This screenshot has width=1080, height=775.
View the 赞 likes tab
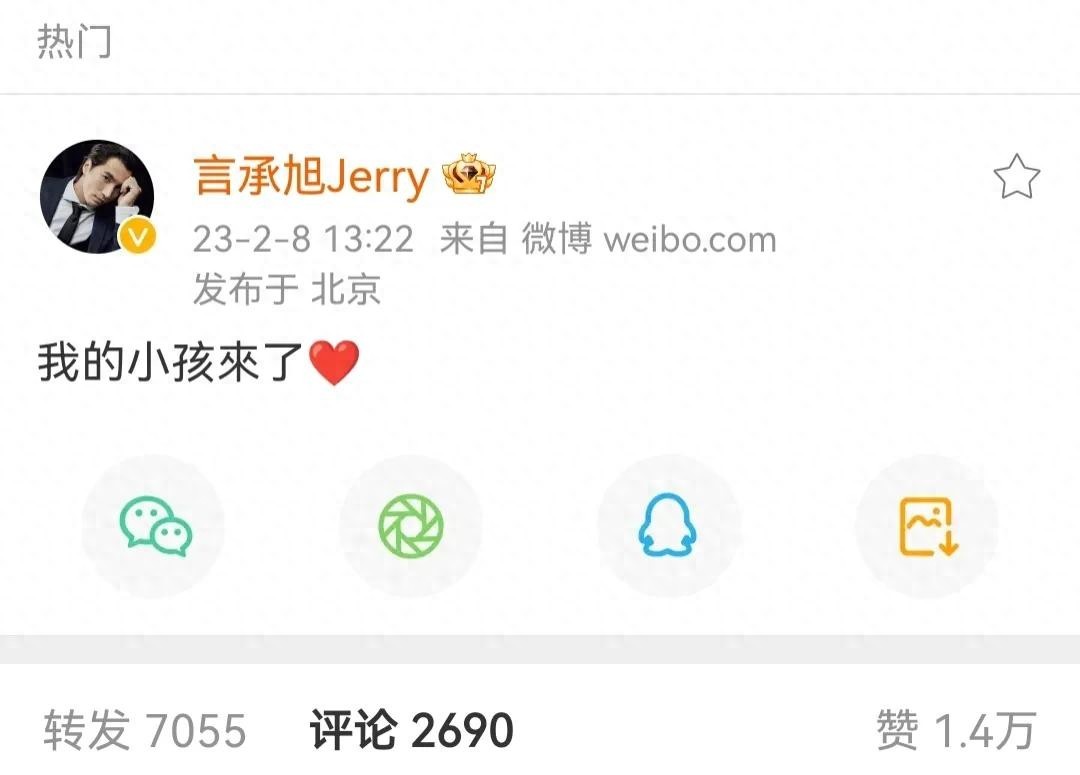tap(955, 730)
